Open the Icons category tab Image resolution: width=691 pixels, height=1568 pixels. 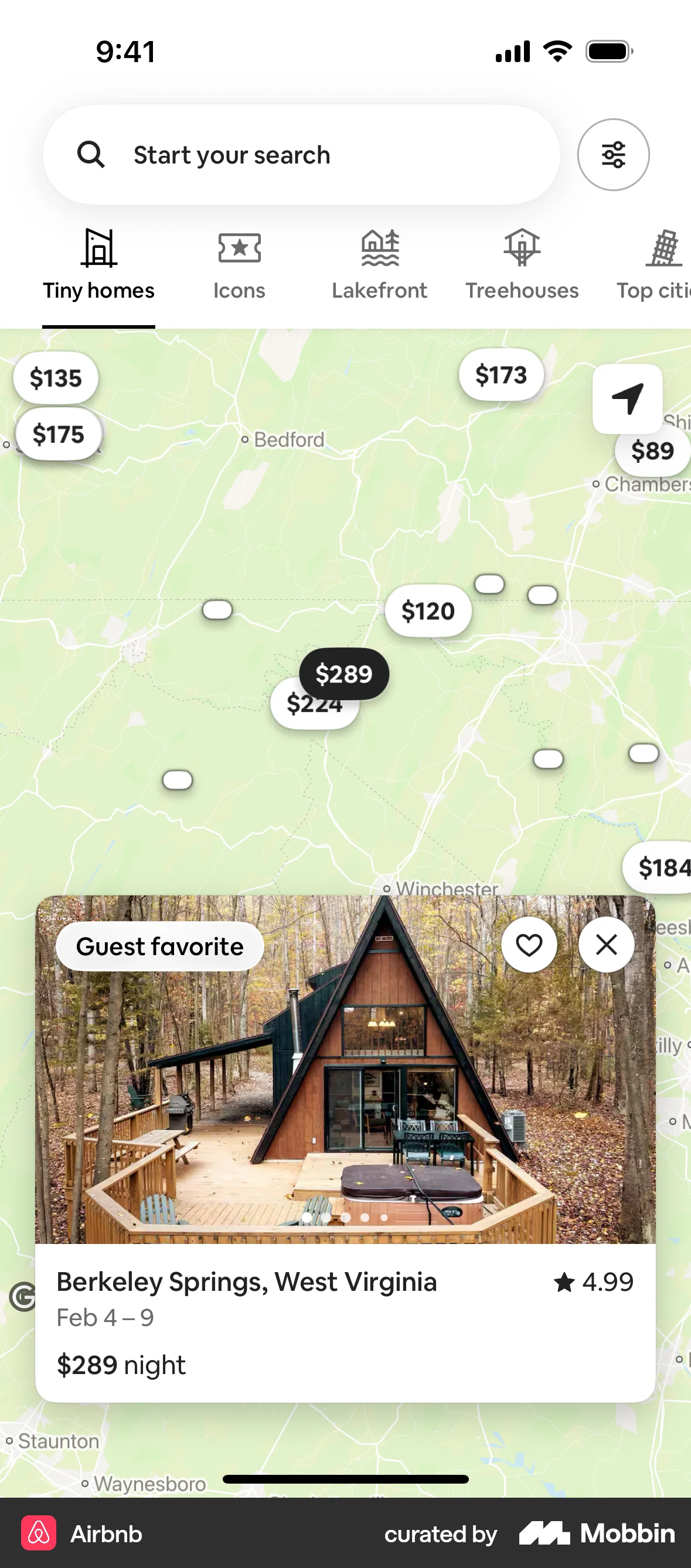(x=239, y=265)
